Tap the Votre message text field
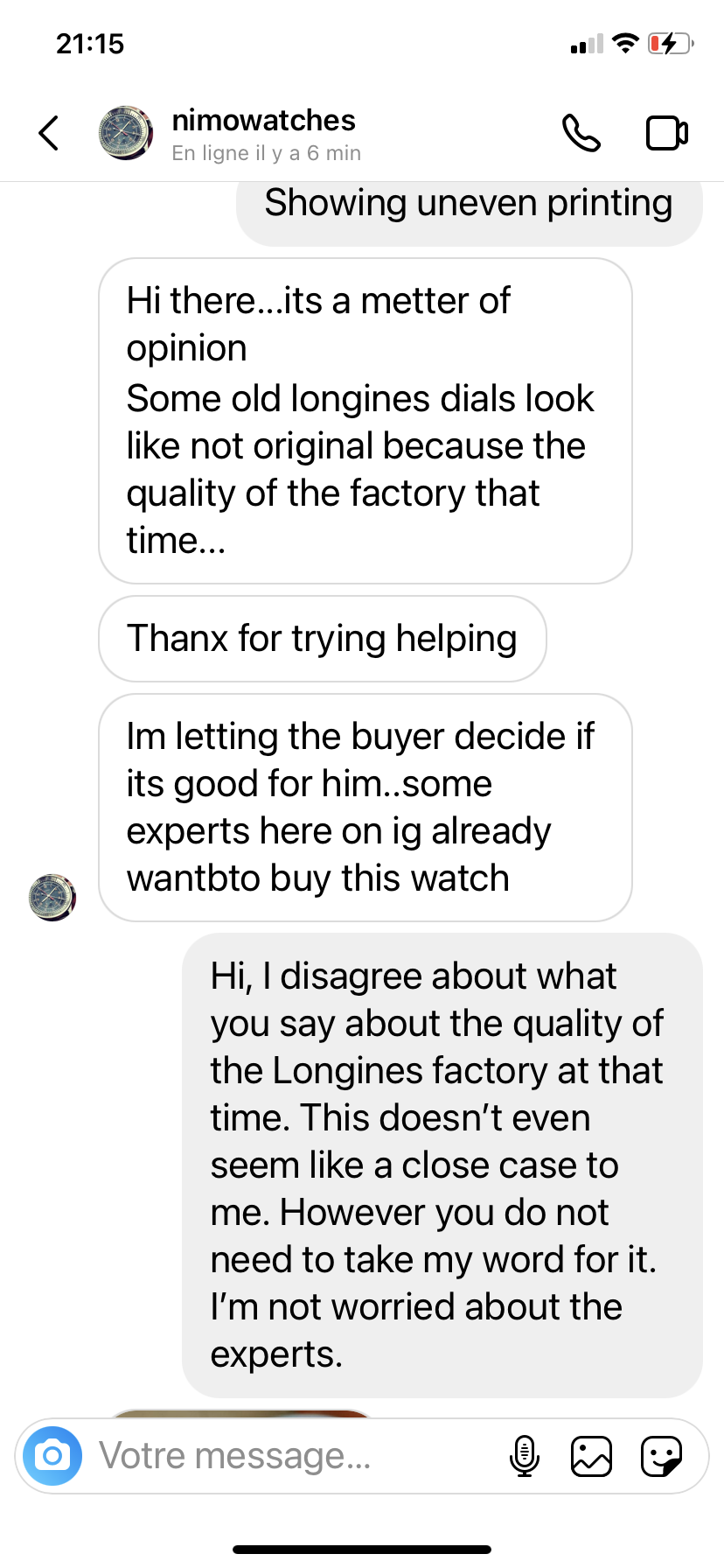 click(x=289, y=1456)
